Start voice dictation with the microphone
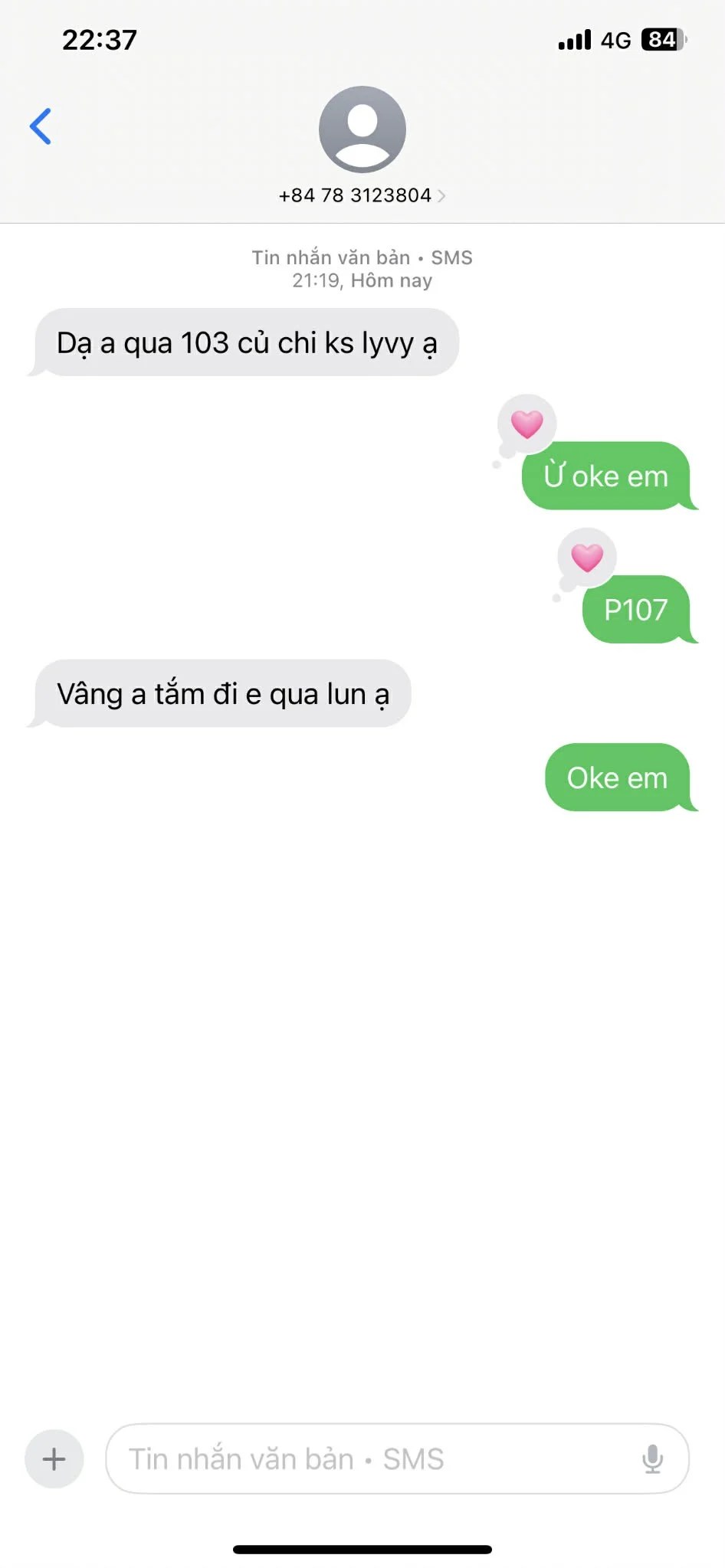This screenshot has height=1568, width=725. click(652, 1458)
